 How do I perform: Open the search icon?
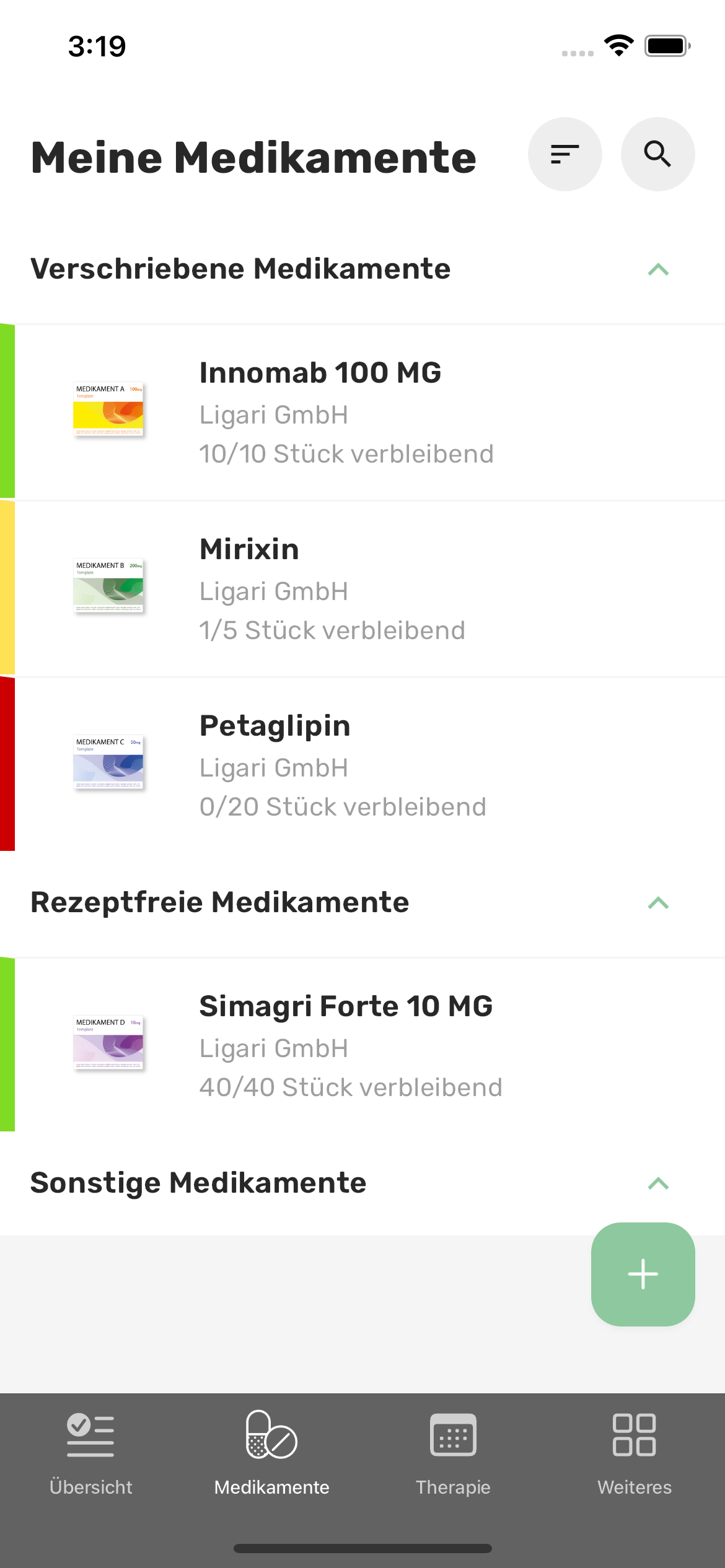[x=657, y=153]
